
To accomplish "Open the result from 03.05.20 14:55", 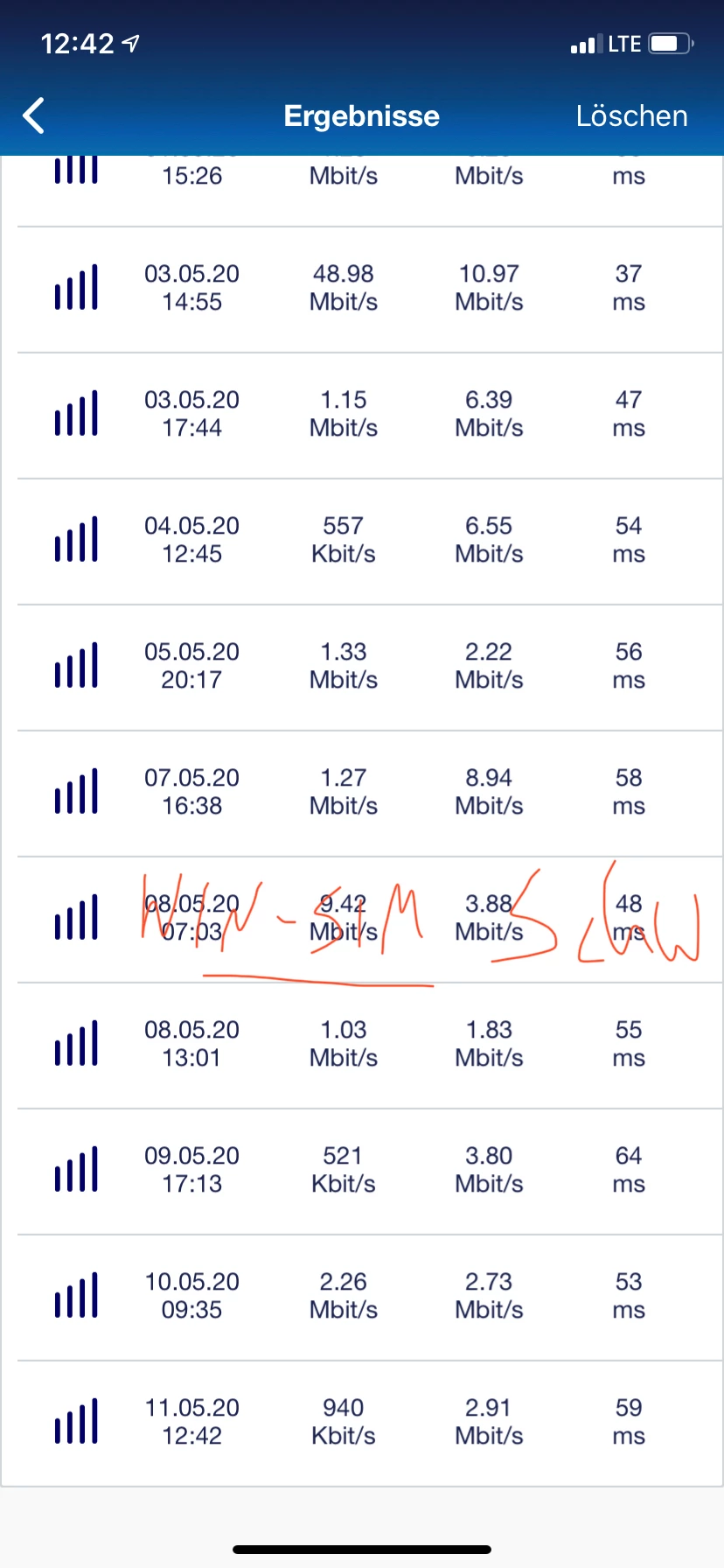I will click(362, 289).
